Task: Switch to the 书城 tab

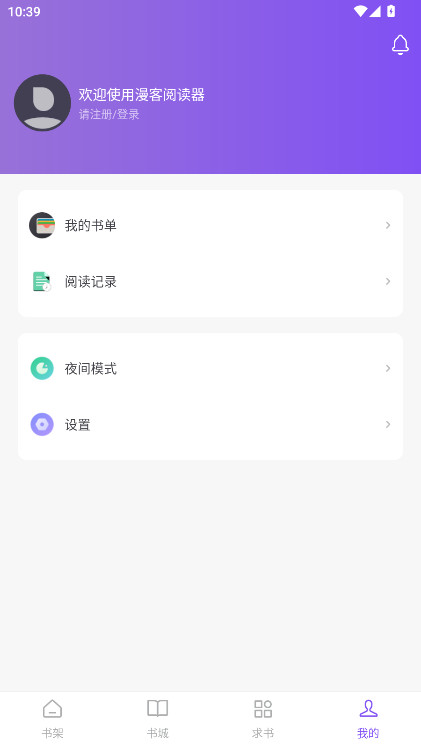Action: click(158, 719)
